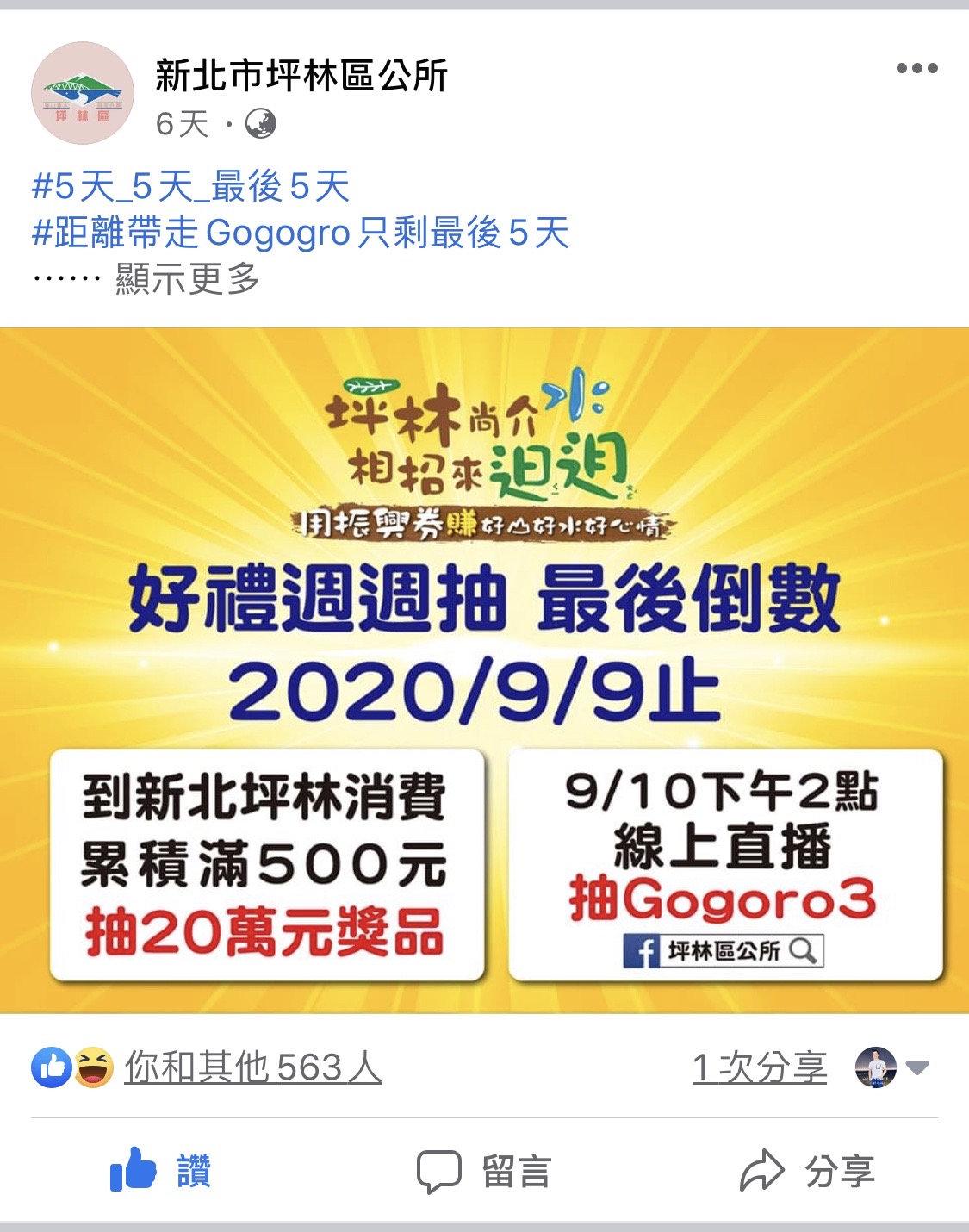This screenshot has height=1232, width=969.
Task: Toggle the 讚 like button
Action: (161, 1171)
